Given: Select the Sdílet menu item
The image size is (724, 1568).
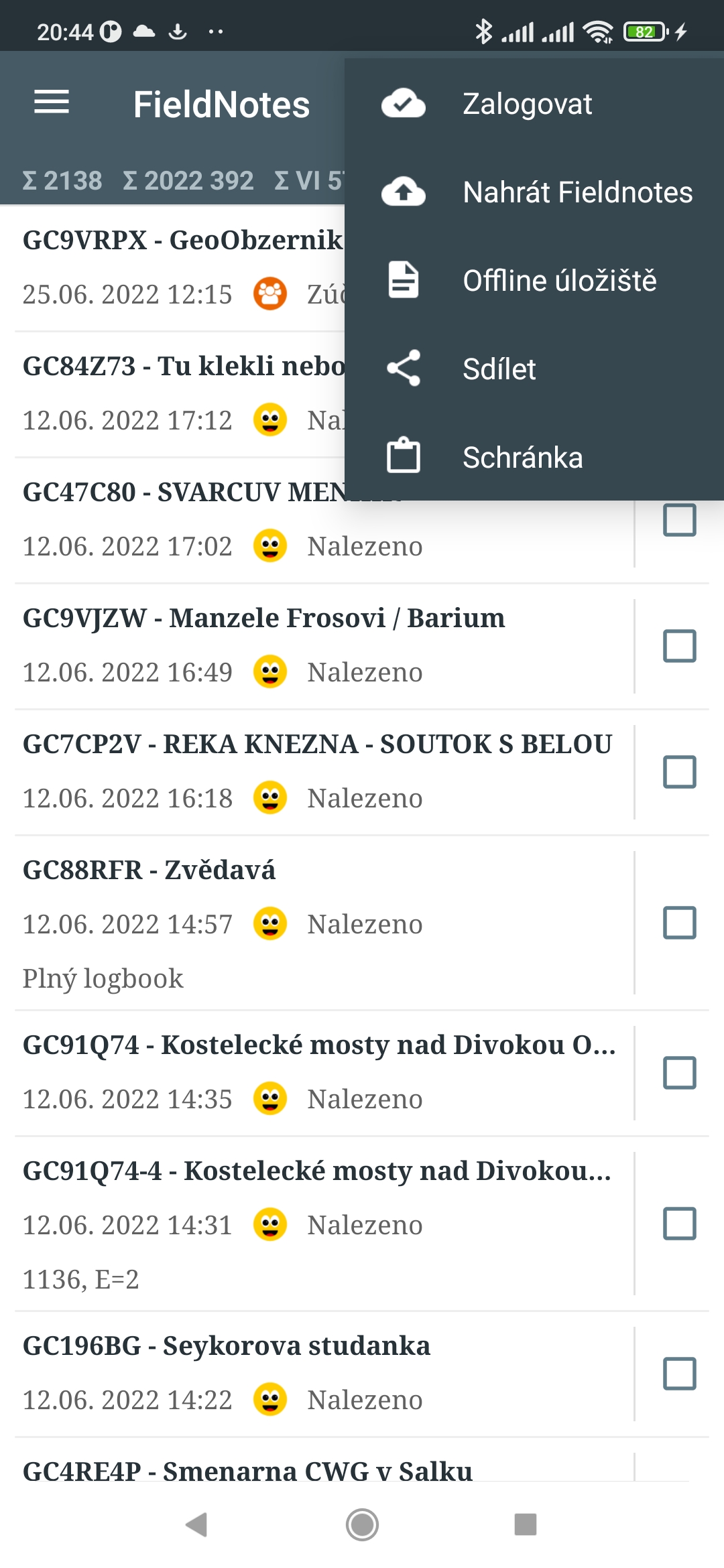Looking at the screenshot, I should [499, 369].
